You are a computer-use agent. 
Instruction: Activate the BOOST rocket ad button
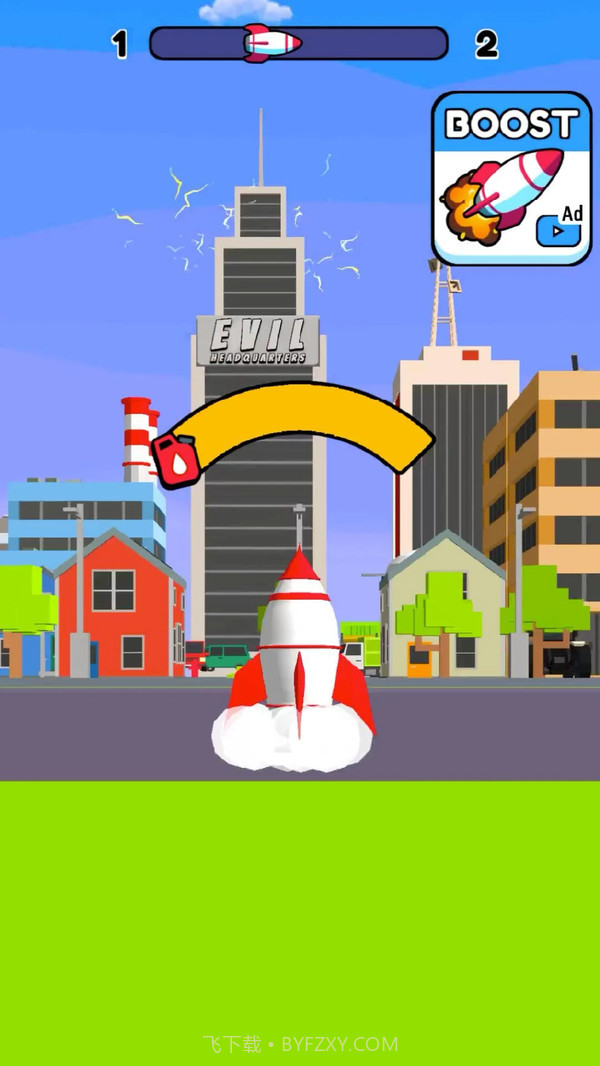click(511, 179)
